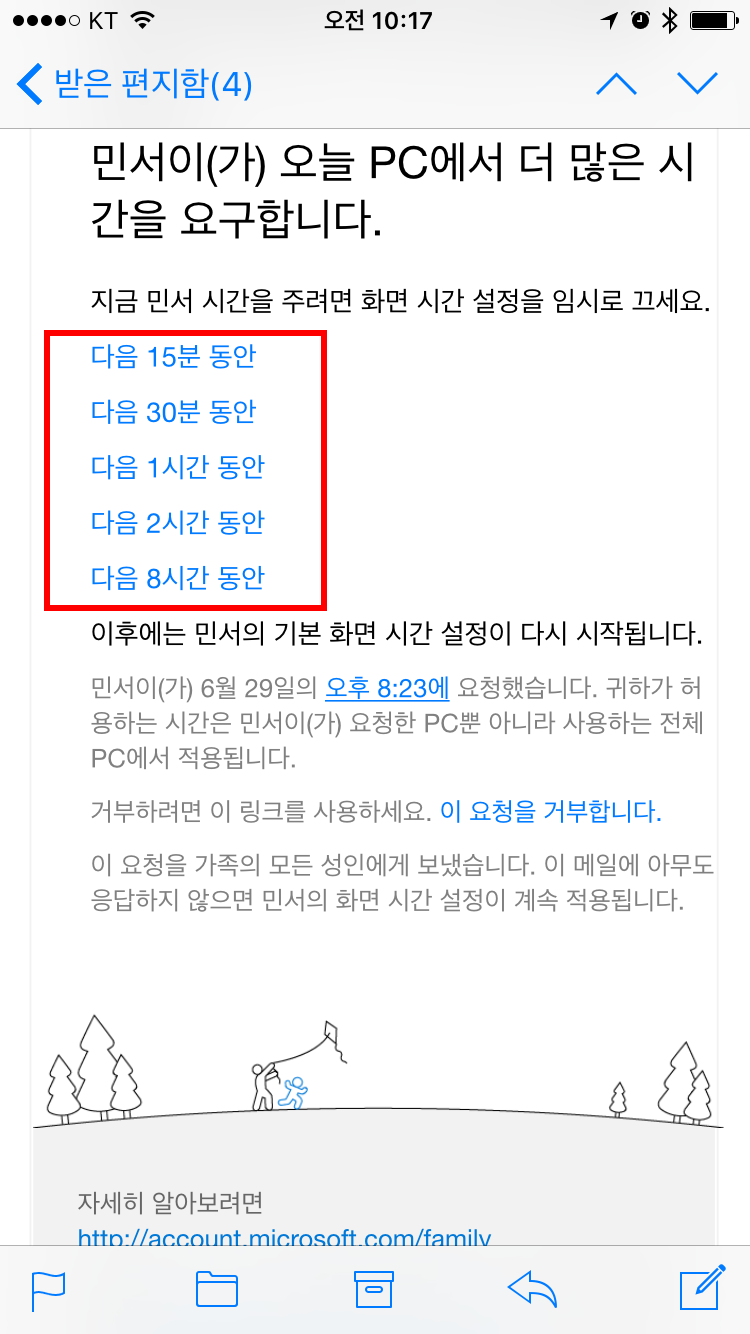Reply to this email

[x=532, y=1289]
